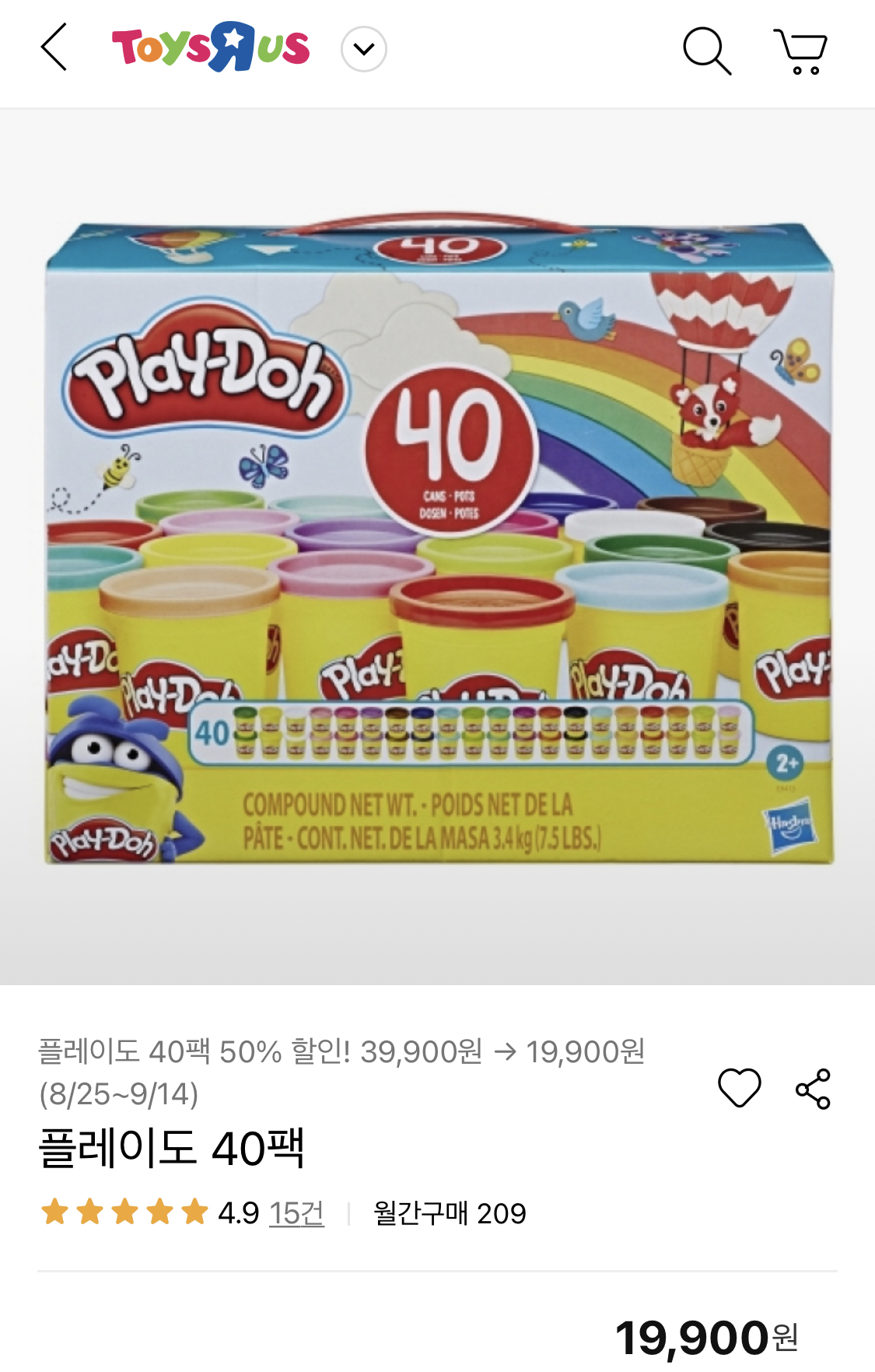Viewport: 875px width, 1372px height.
Task: Expand the chevron next to the logo
Action: point(362,48)
